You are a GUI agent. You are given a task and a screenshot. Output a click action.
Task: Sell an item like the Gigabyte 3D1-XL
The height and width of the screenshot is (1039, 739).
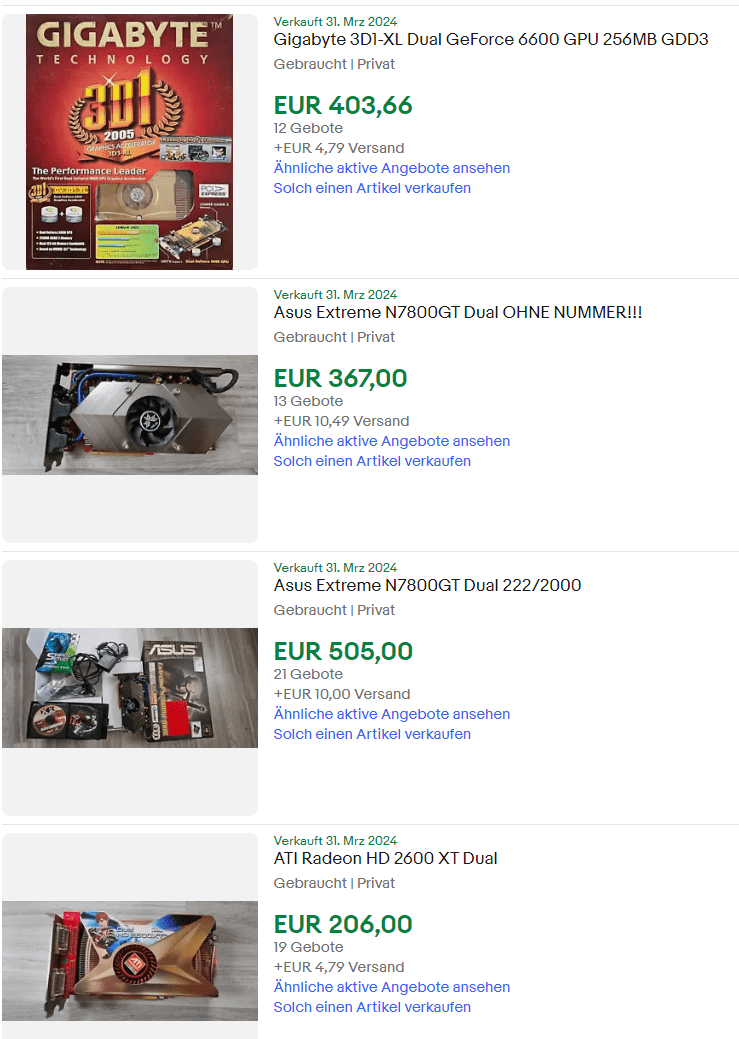[372, 188]
